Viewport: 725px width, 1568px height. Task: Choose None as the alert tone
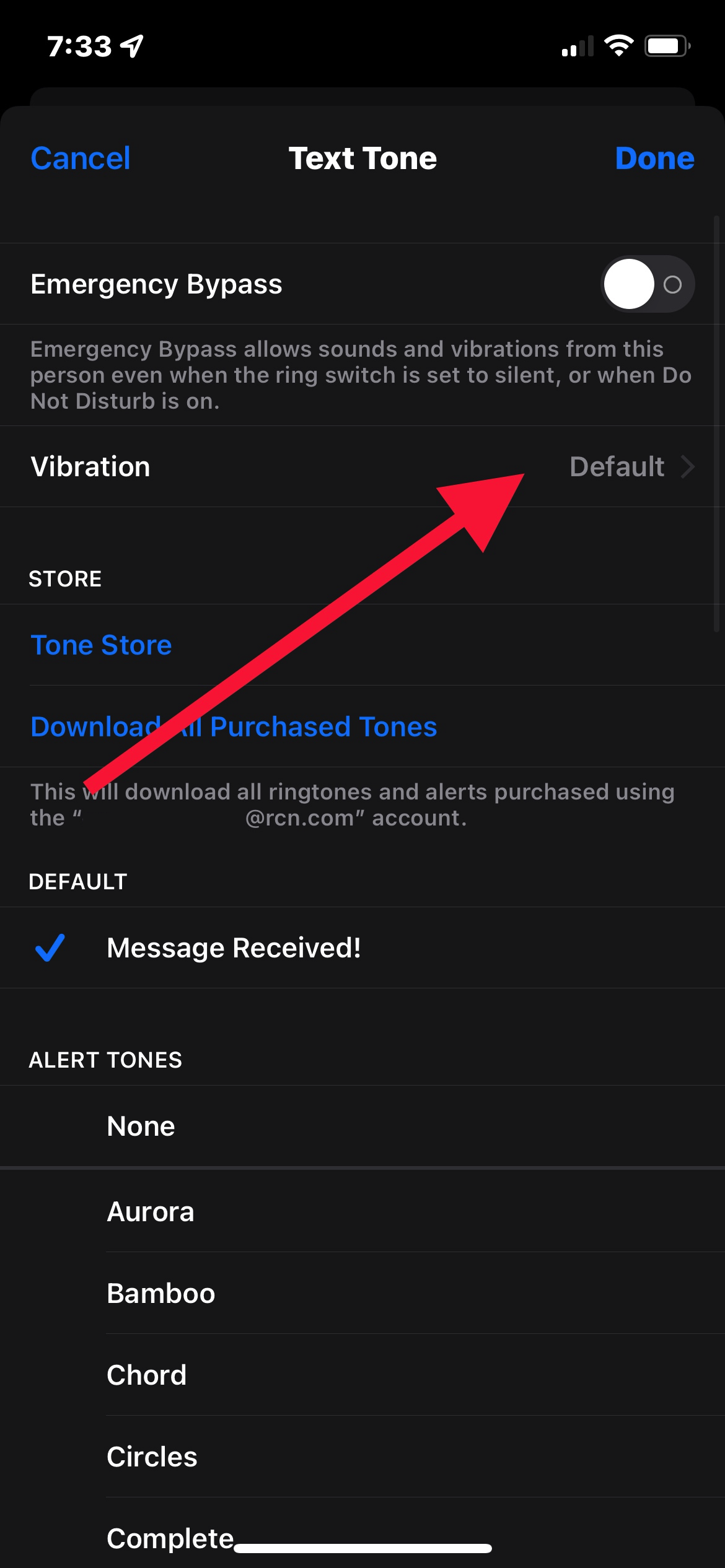pyautogui.click(x=362, y=1126)
